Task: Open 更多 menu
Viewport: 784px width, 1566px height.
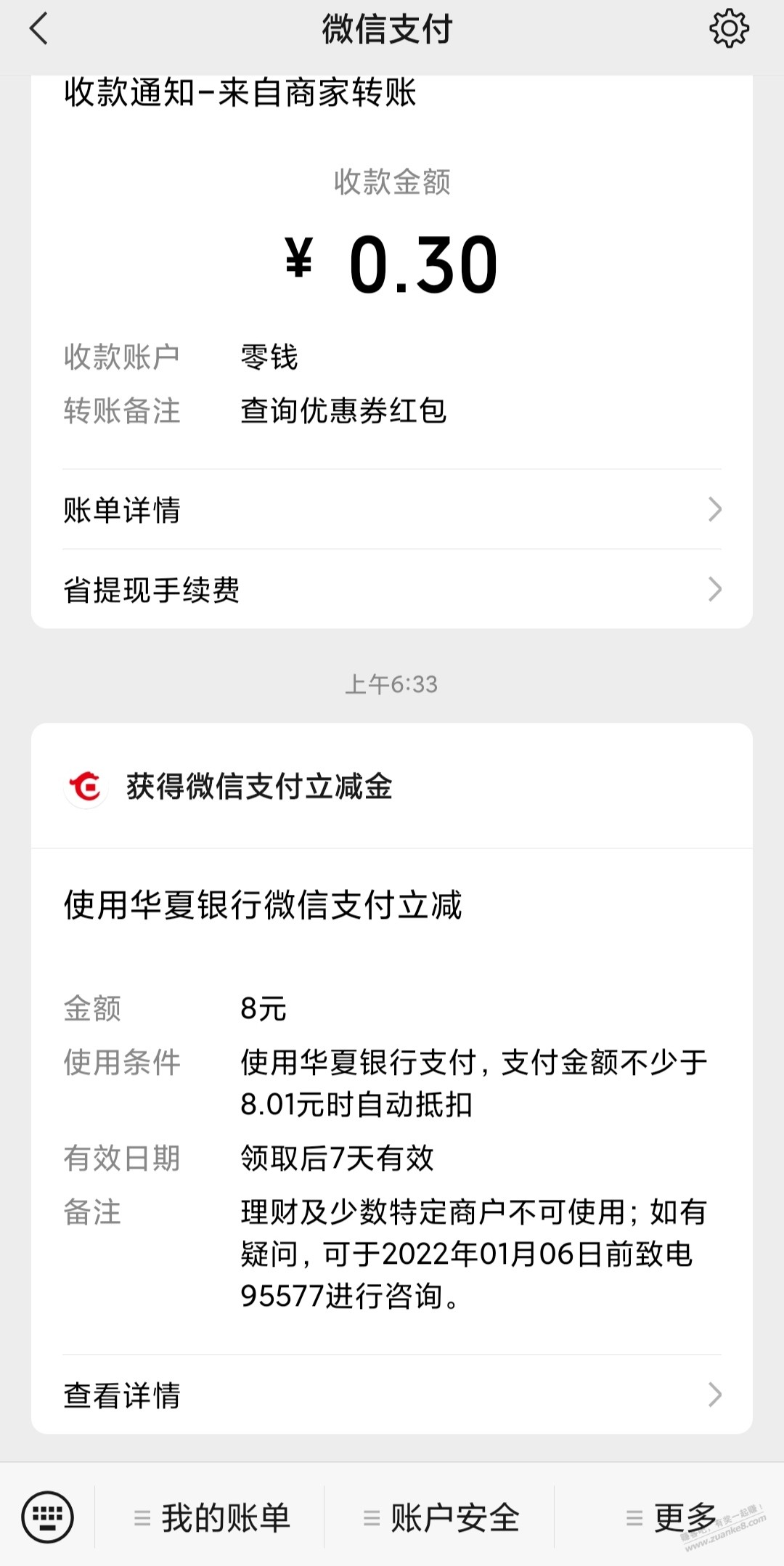Action: click(x=671, y=1518)
